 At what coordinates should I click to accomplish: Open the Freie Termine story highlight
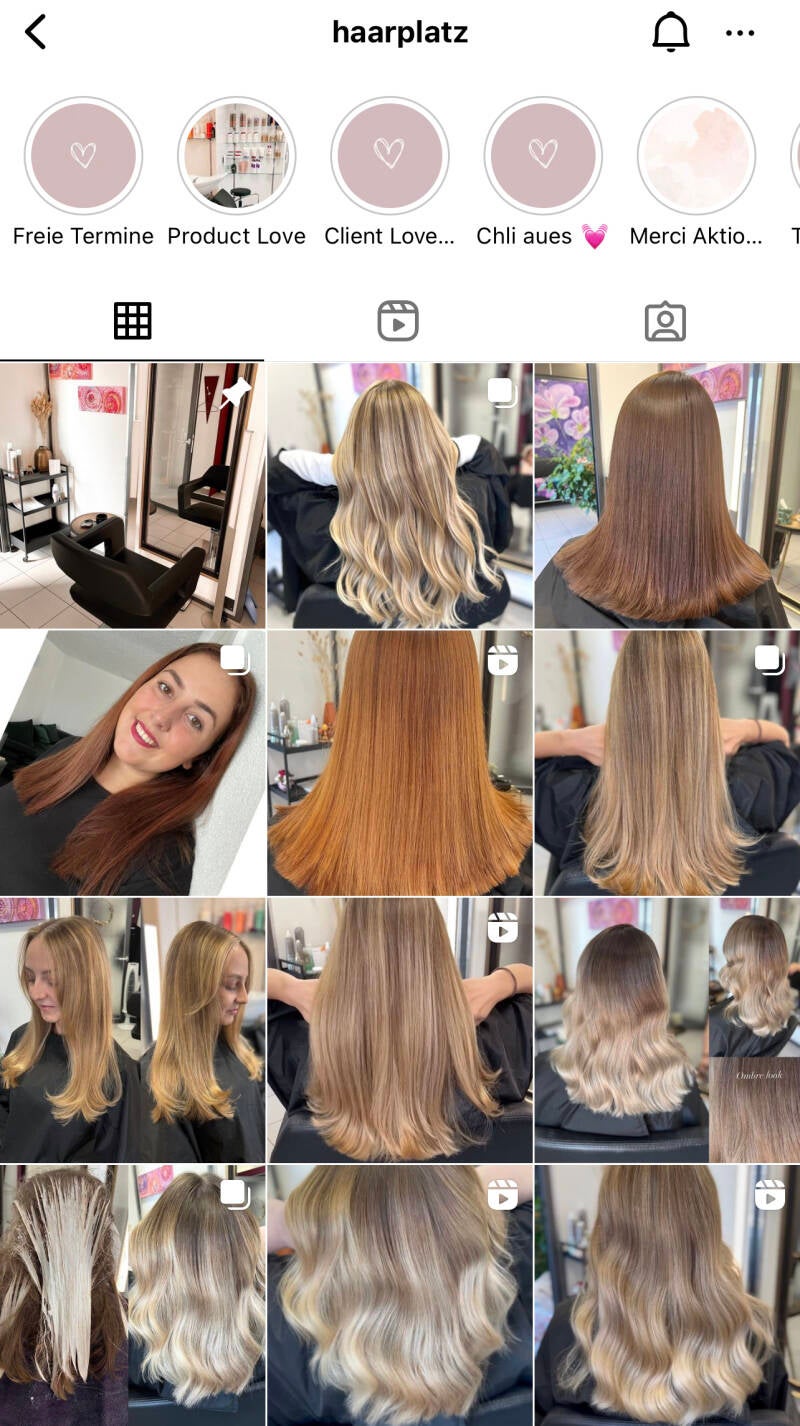pos(83,155)
